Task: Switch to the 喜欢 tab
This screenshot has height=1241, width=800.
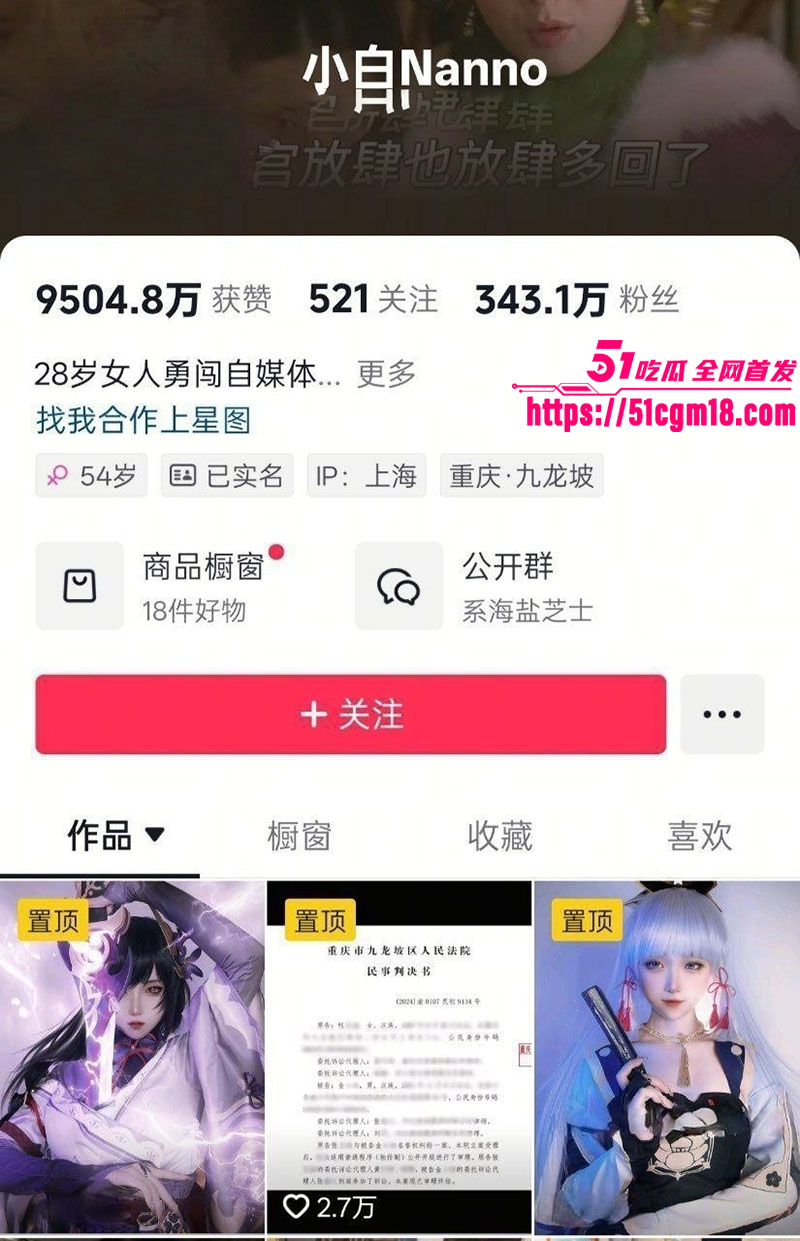Action: (699, 836)
